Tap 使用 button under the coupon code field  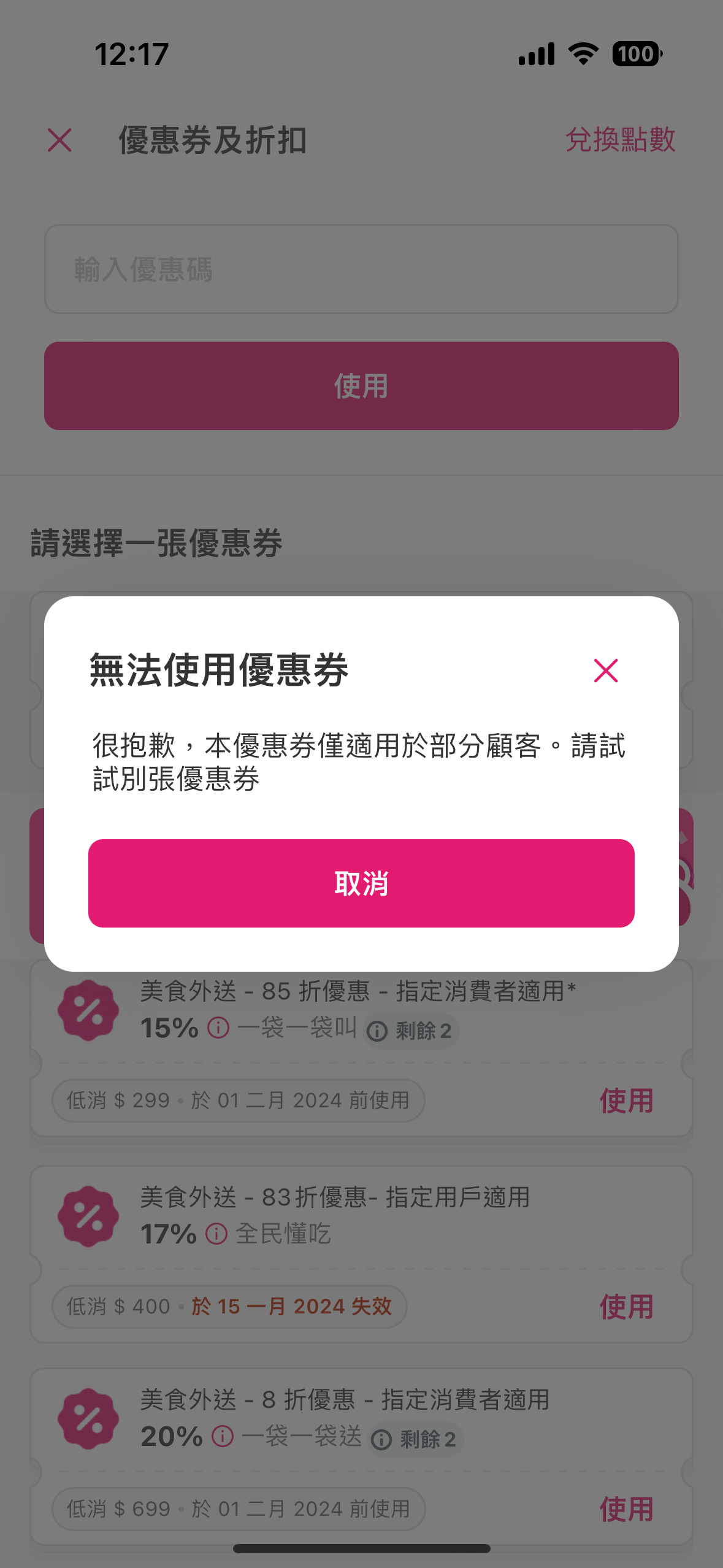click(361, 386)
